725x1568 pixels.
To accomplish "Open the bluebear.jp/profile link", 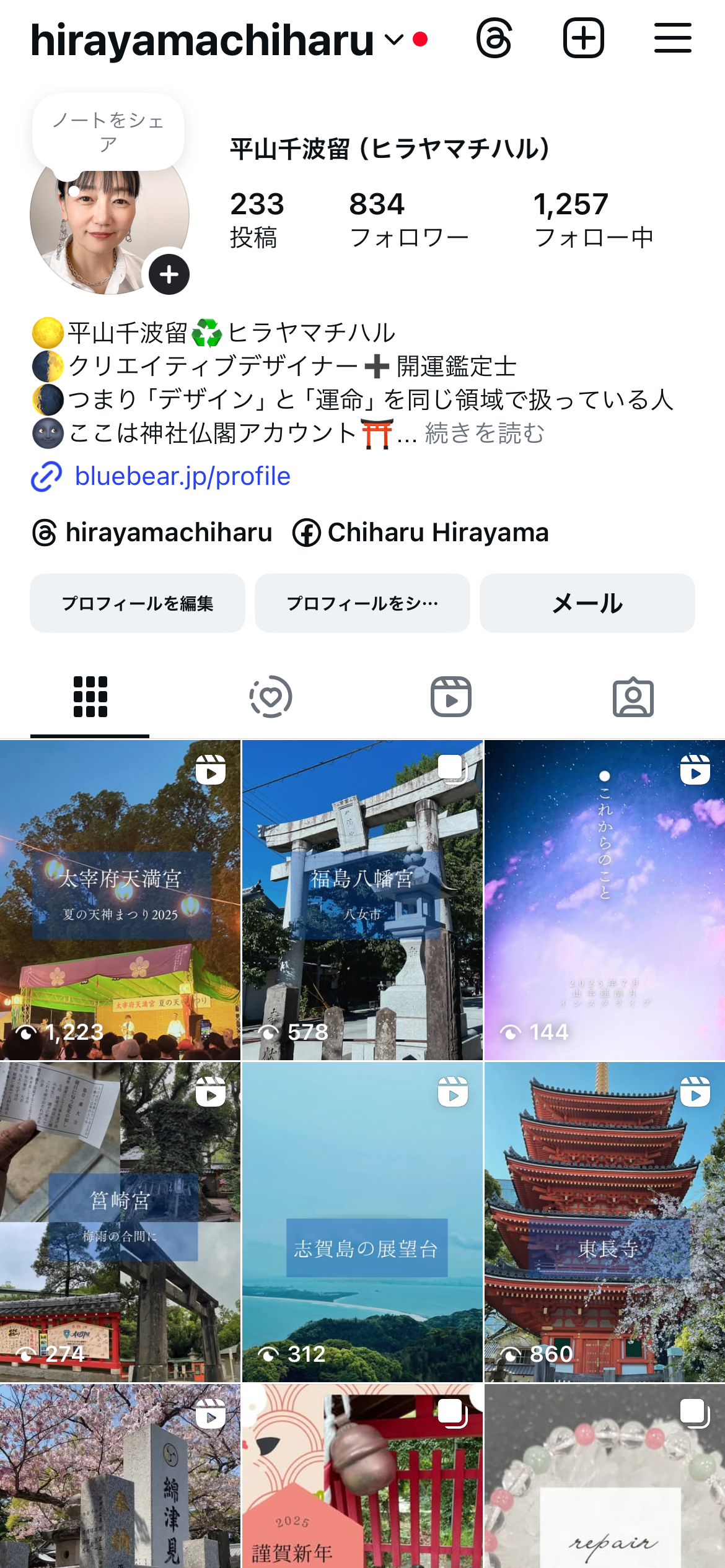I will [182, 476].
